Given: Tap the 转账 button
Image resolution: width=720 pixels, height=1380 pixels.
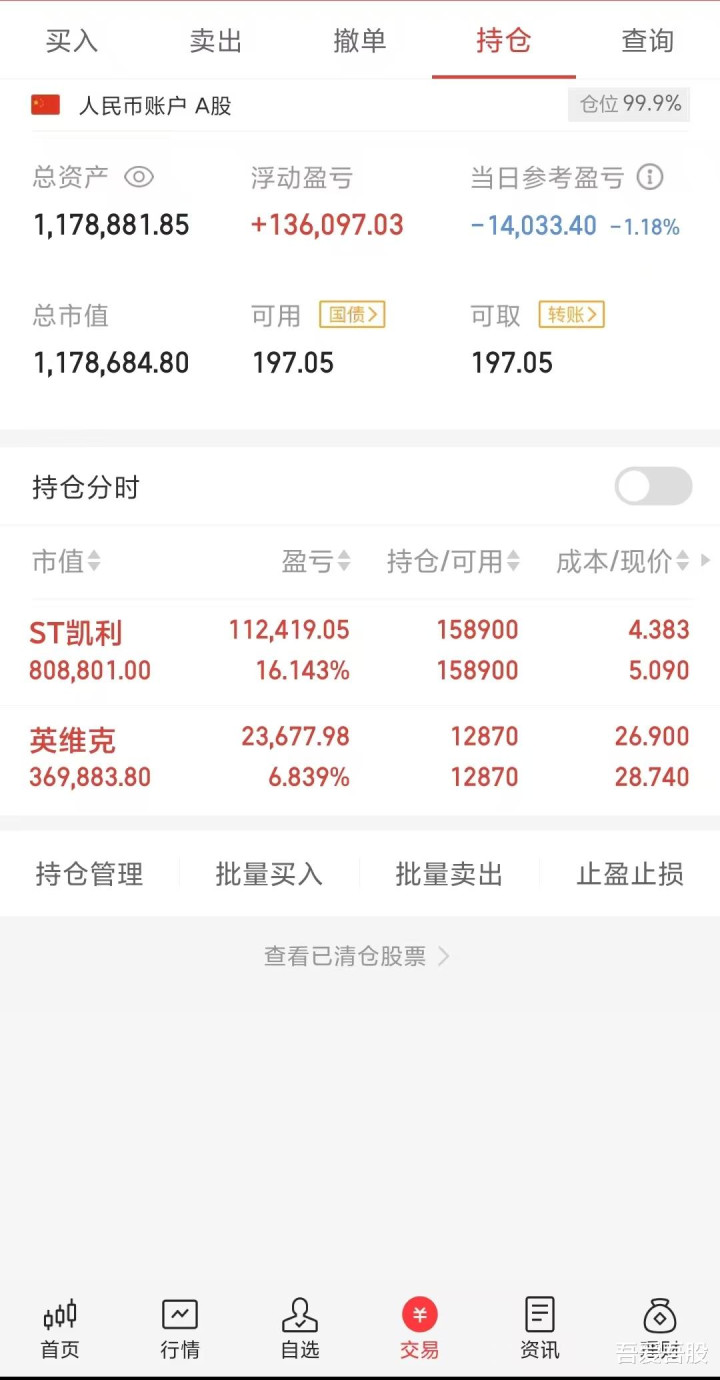Looking at the screenshot, I should pyautogui.click(x=572, y=315).
